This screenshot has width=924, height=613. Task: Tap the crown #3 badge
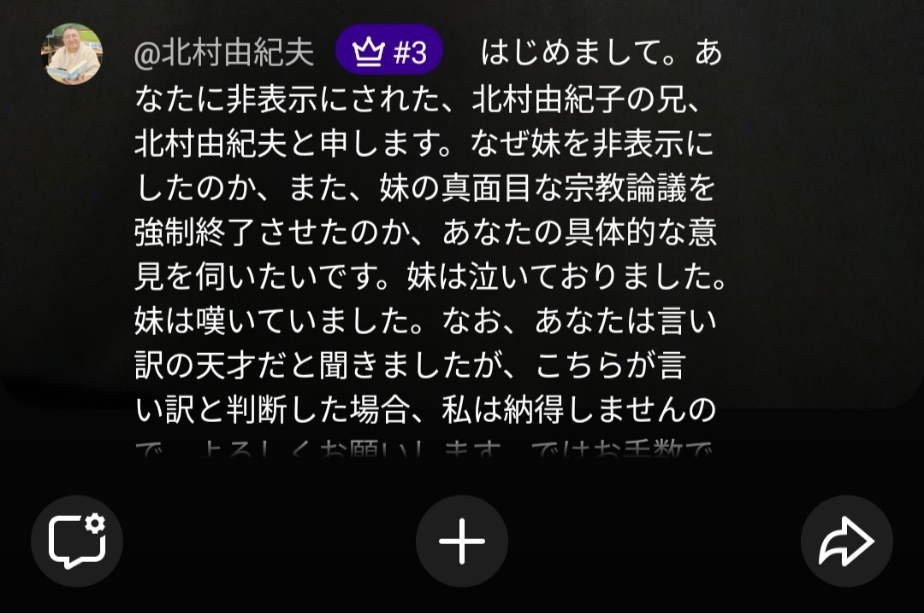point(389,52)
